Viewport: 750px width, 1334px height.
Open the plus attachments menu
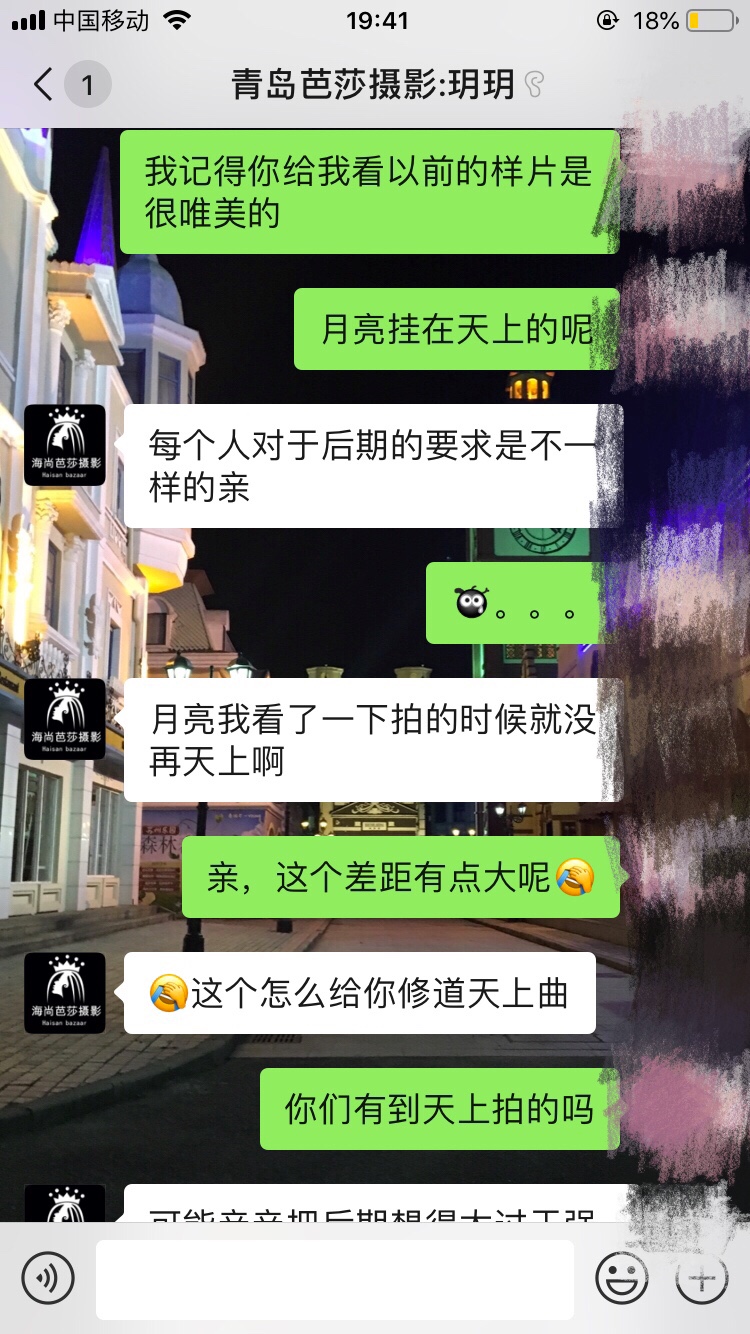(702, 1278)
